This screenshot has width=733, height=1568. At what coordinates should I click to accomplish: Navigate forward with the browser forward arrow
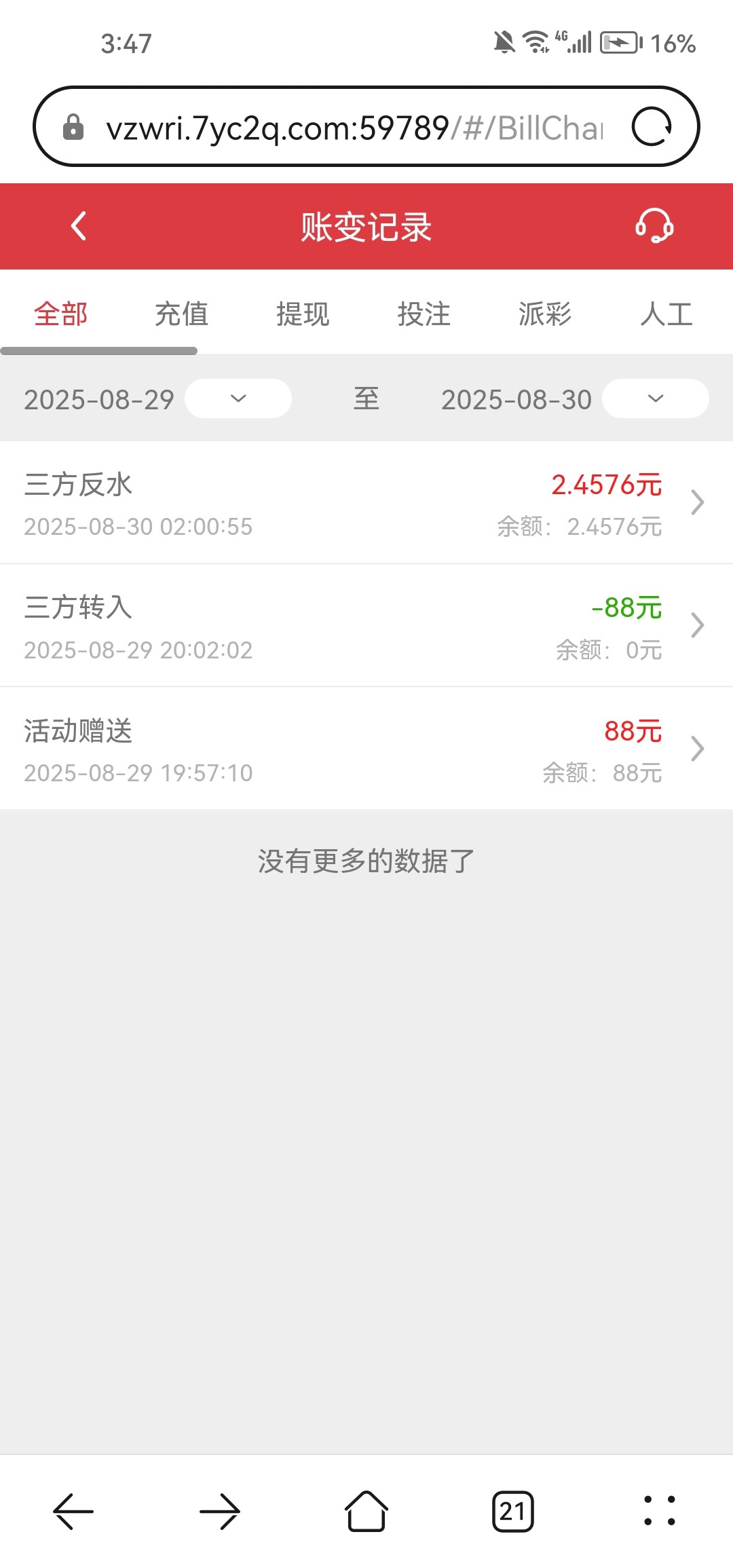coord(219,1510)
